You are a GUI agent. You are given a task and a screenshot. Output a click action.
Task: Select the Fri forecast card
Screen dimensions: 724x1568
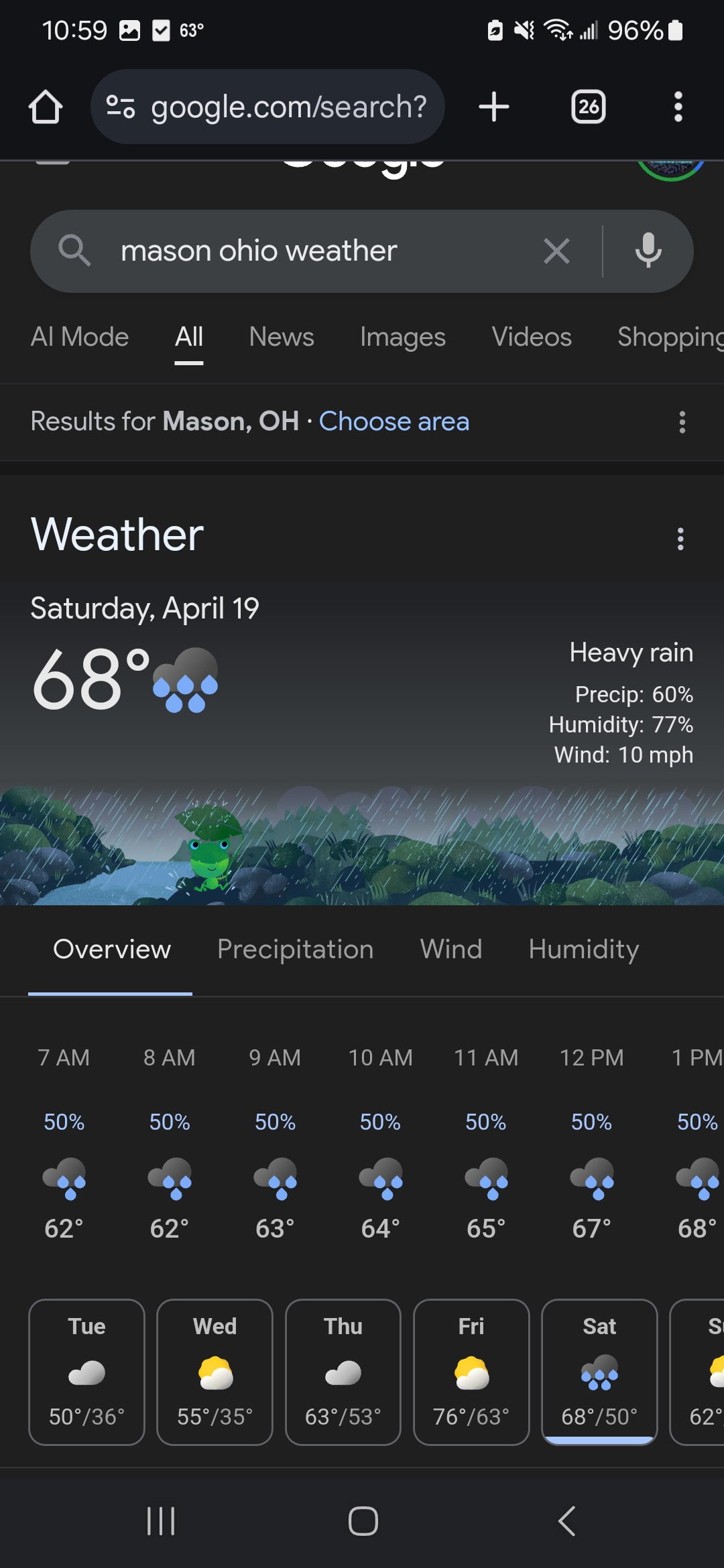[x=471, y=1372]
